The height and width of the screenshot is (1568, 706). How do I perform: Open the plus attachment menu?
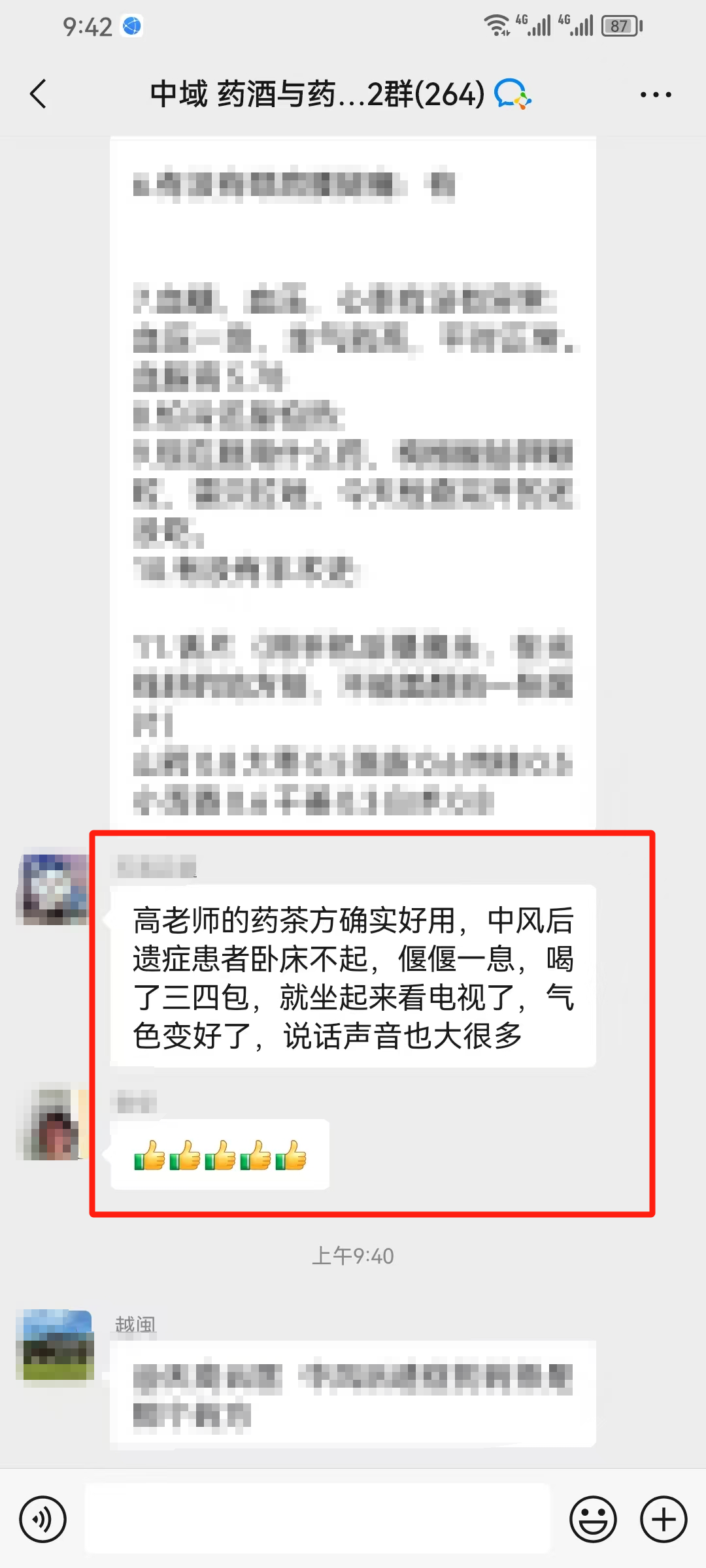[x=663, y=1519]
